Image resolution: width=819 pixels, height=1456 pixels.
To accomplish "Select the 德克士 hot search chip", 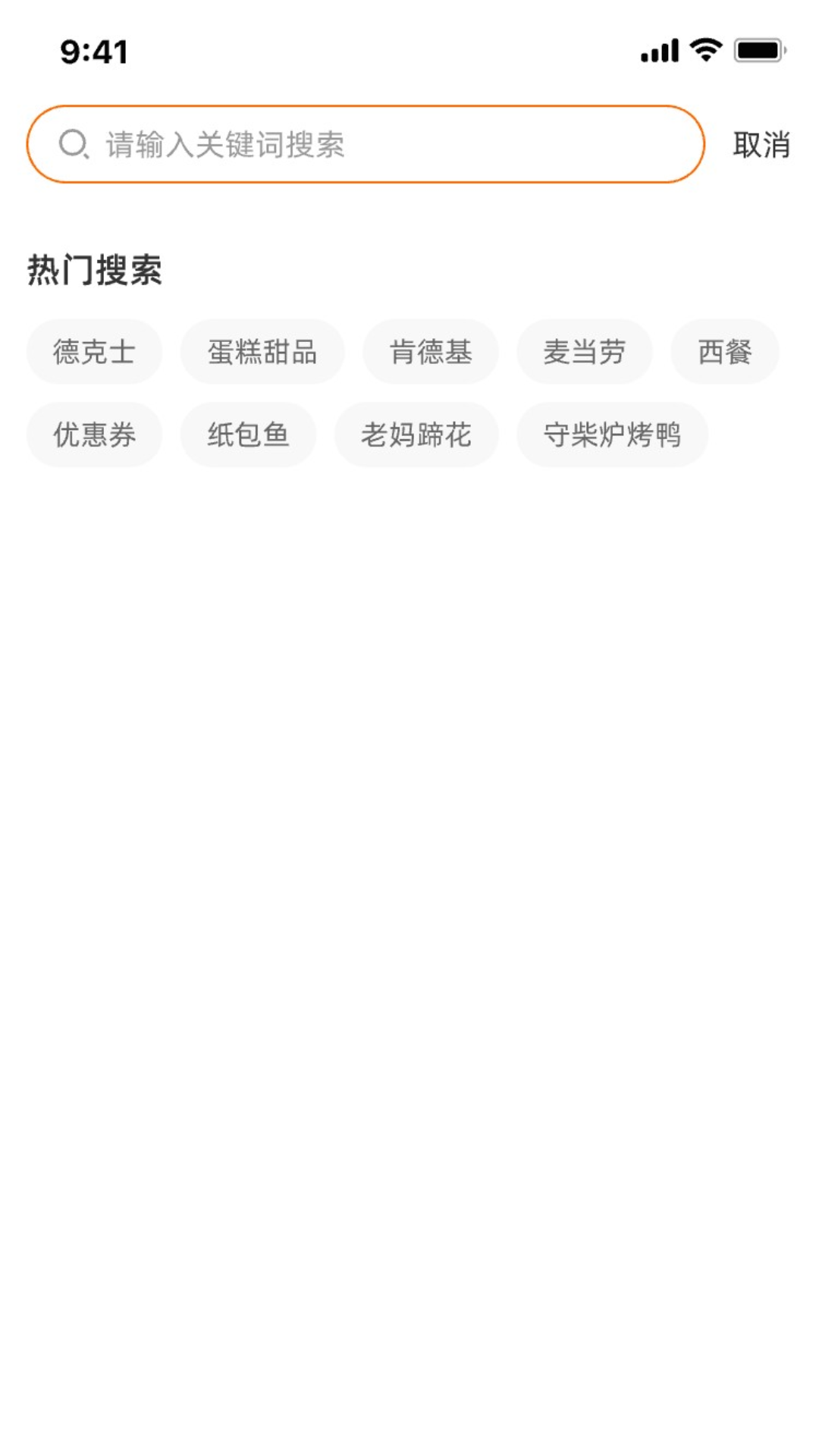I will coord(94,352).
